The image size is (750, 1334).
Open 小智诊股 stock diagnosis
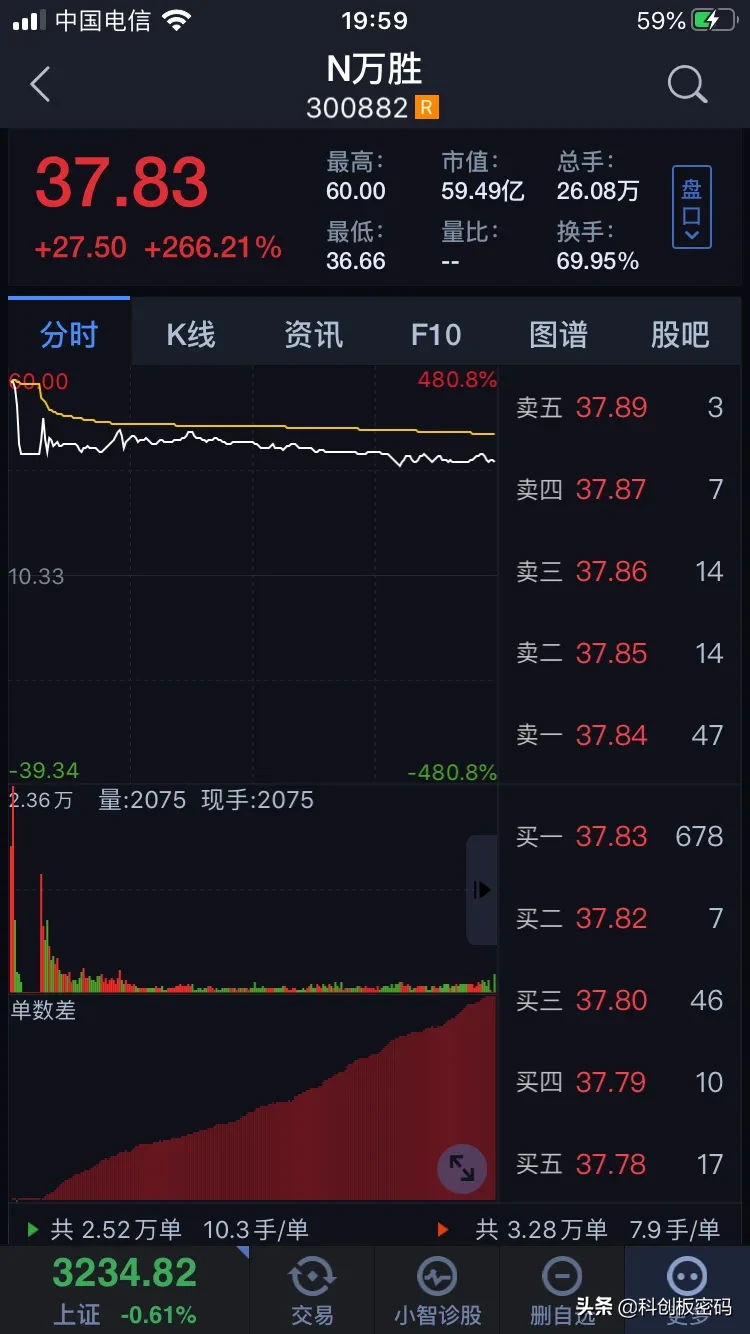pos(437,1289)
